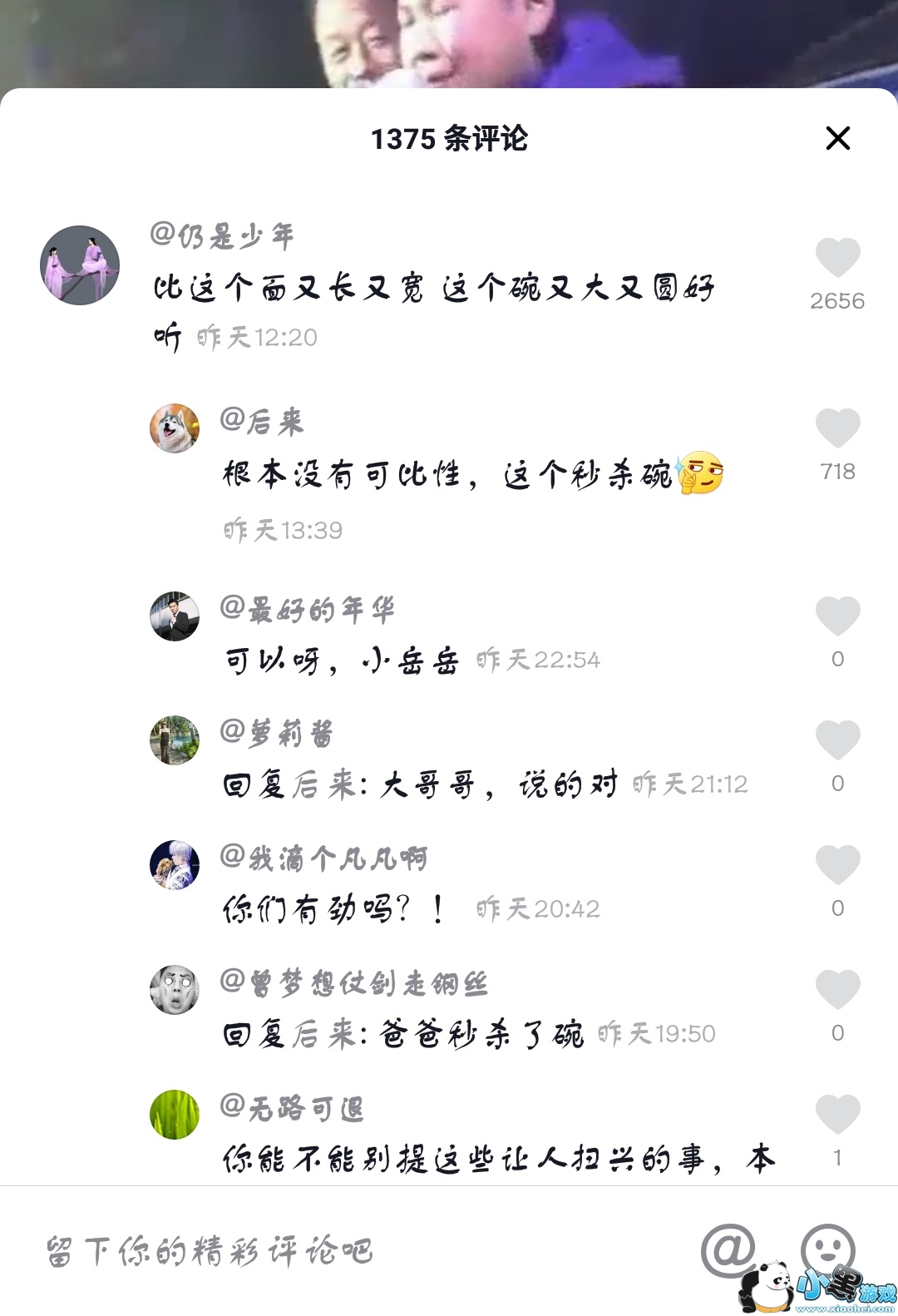
Task: Open 曾梦想仗剑走钢丝's avatar
Action: coord(175,990)
